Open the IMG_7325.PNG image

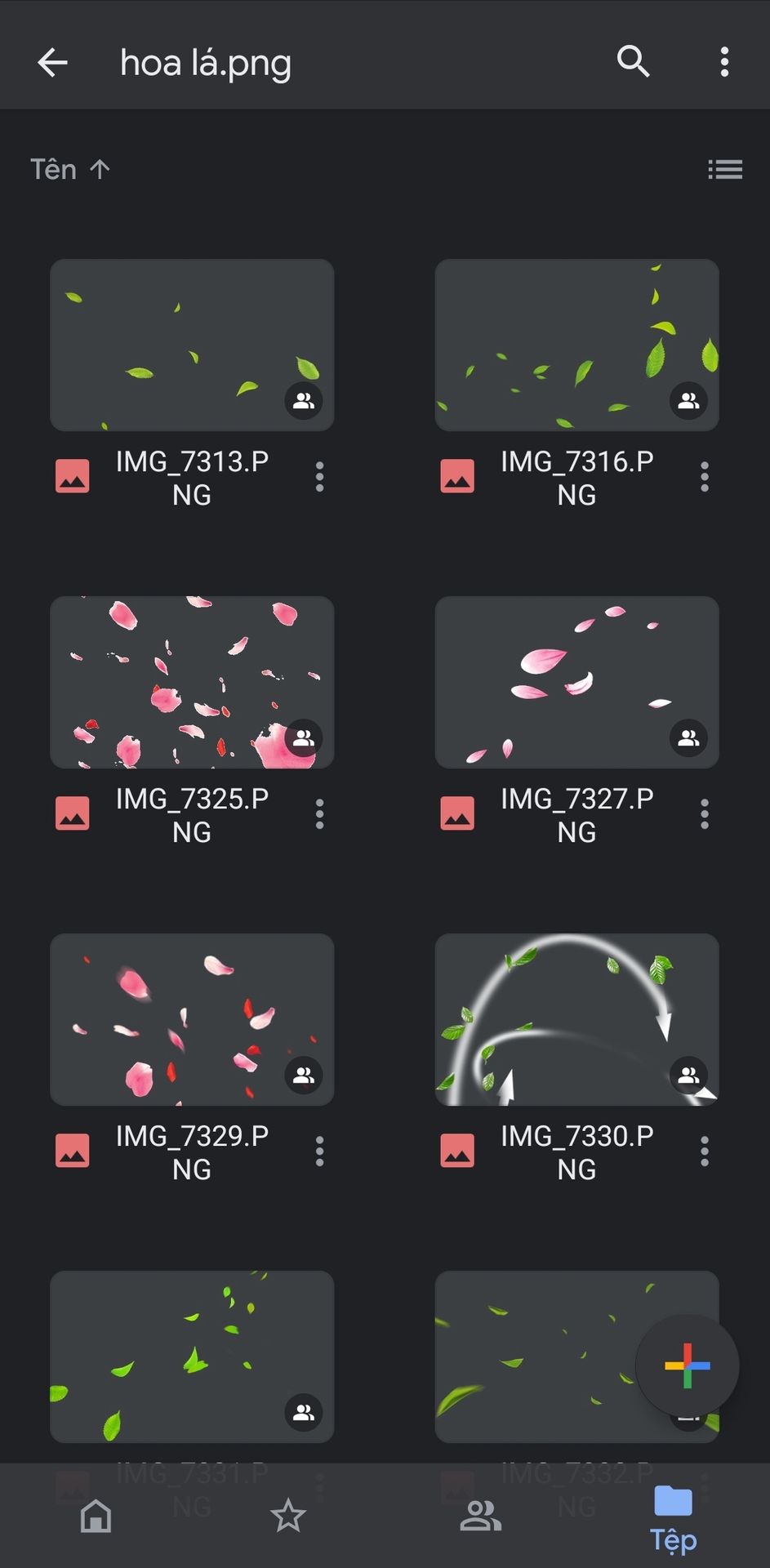pyautogui.click(x=192, y=683)
